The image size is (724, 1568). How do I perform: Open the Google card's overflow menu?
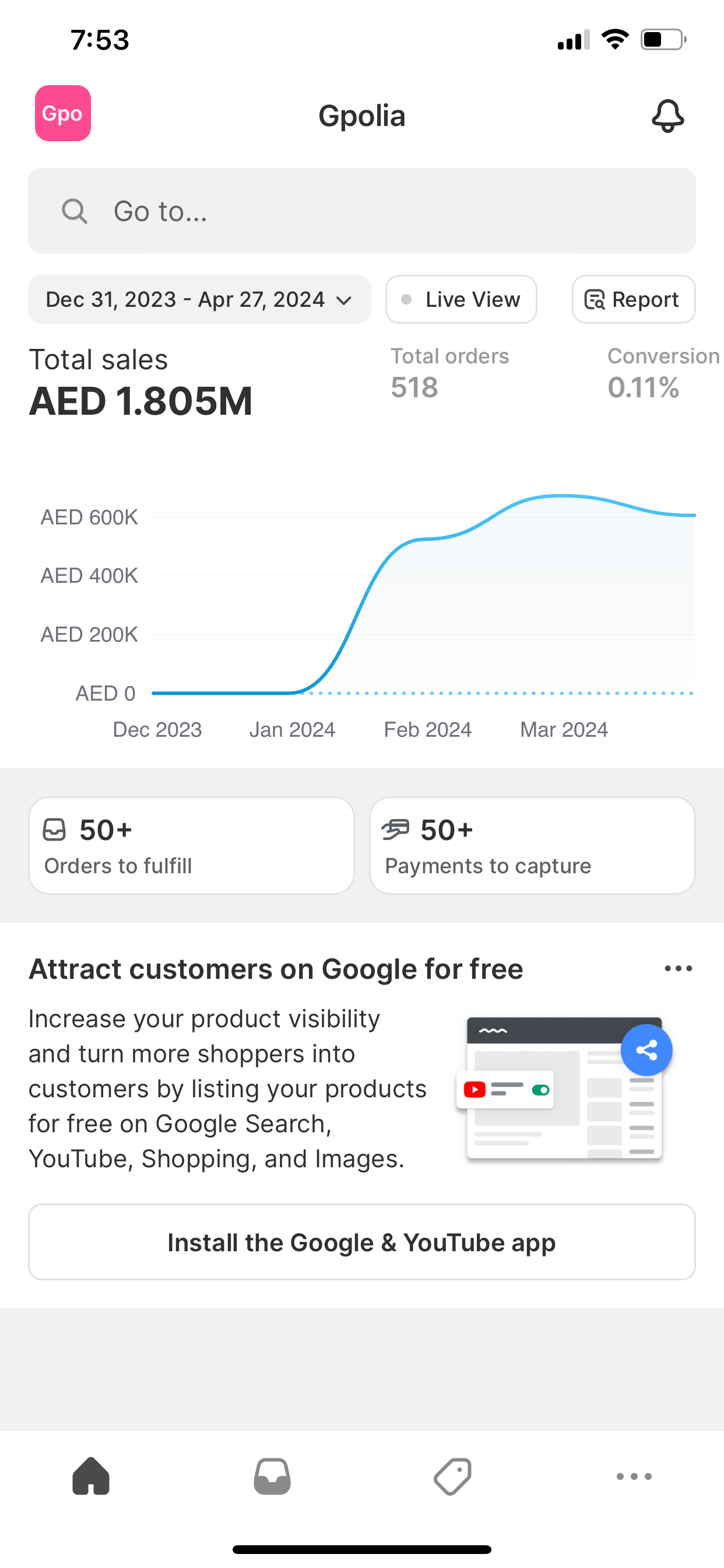click(679, 968)
